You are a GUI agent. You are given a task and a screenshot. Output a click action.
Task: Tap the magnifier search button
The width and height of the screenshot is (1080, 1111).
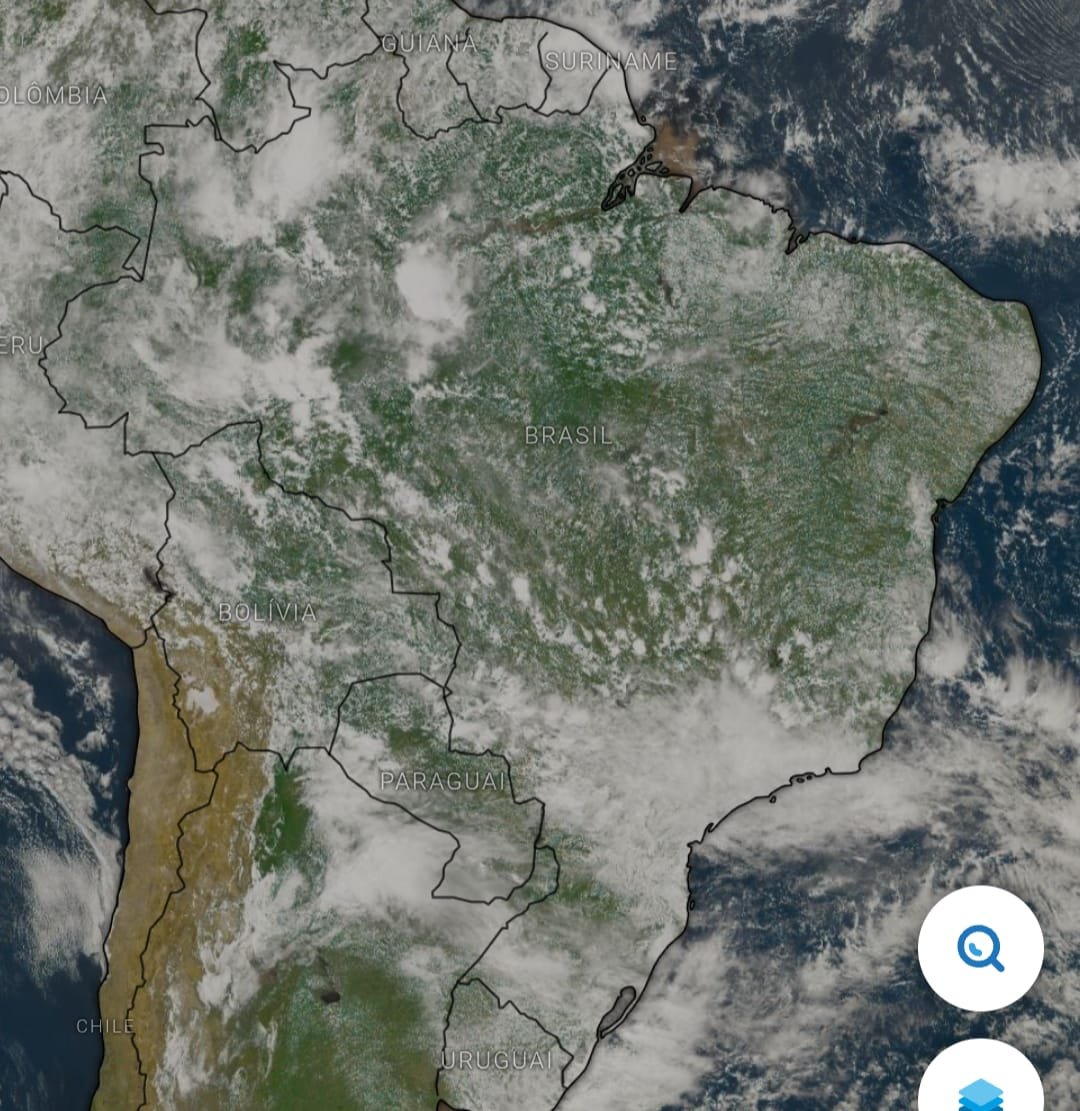(980, 948)
